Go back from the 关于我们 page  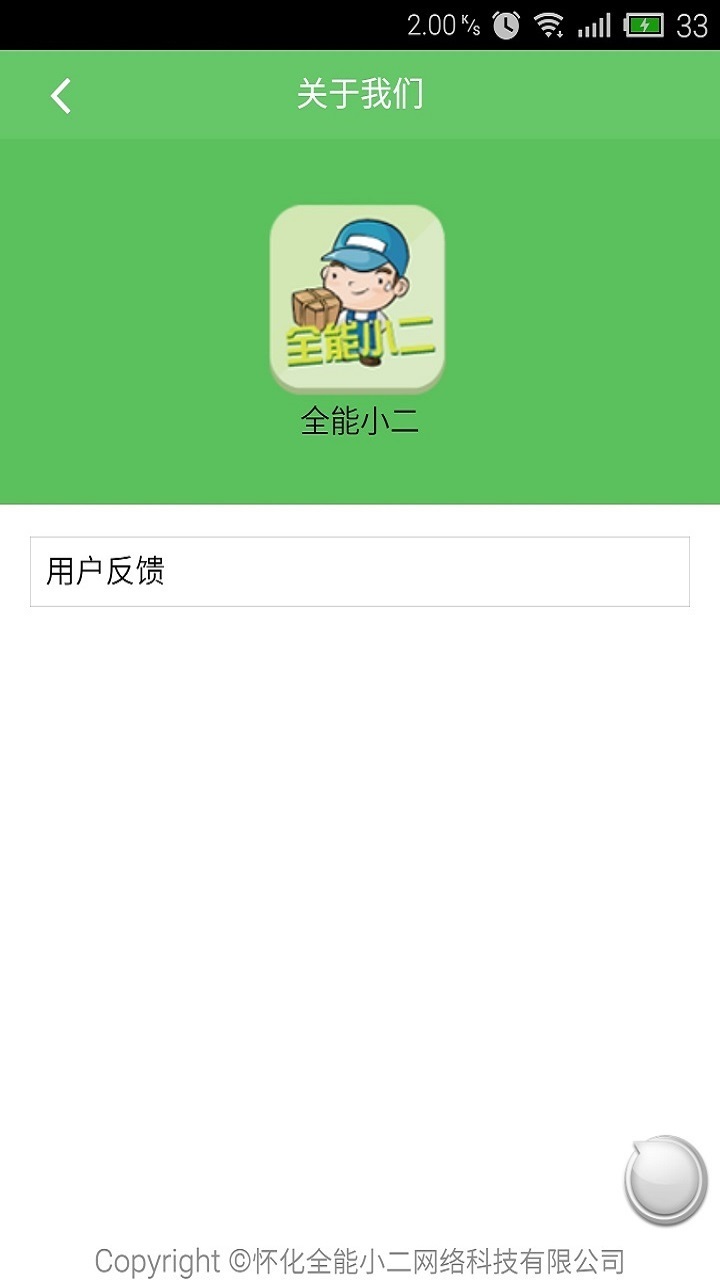pos(61,96)
